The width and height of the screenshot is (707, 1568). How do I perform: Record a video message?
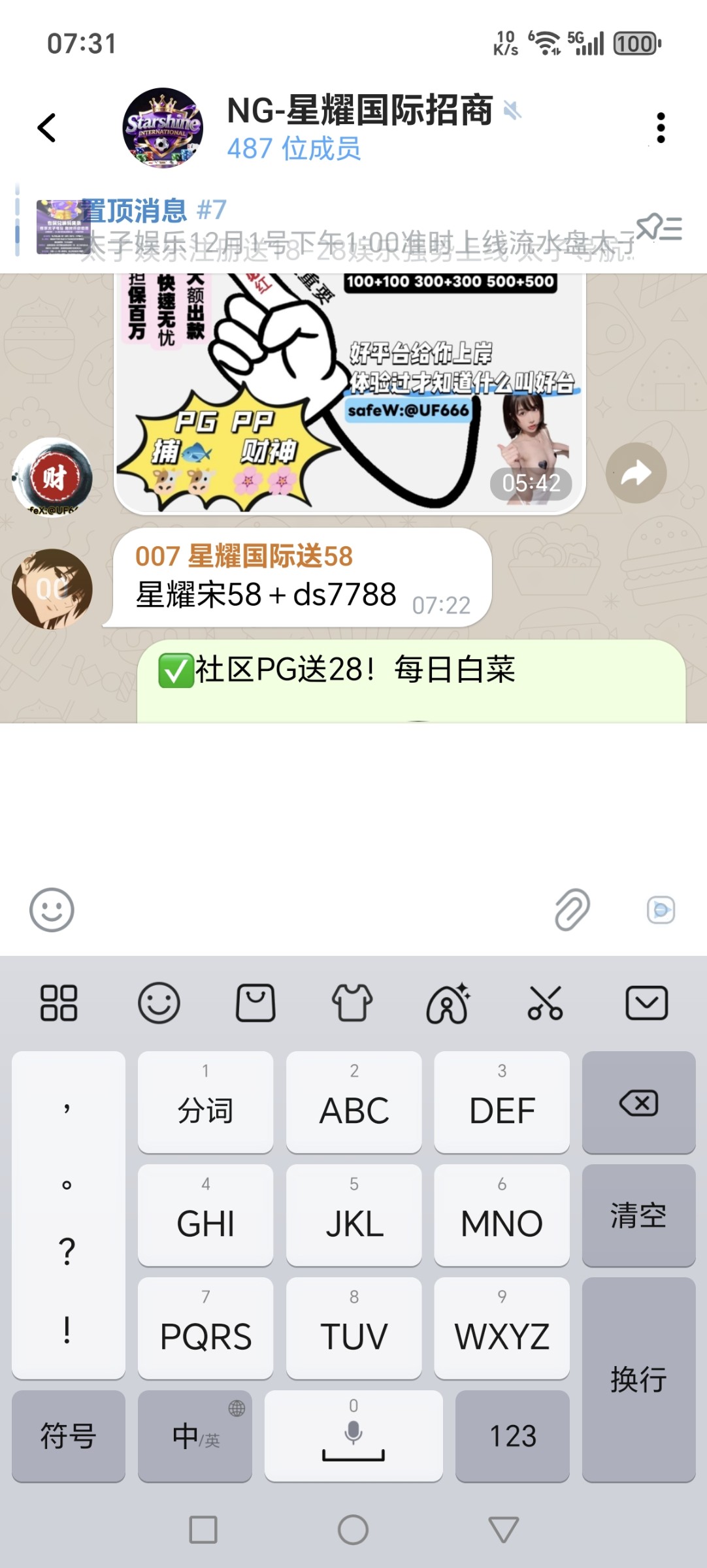(661, 909)
